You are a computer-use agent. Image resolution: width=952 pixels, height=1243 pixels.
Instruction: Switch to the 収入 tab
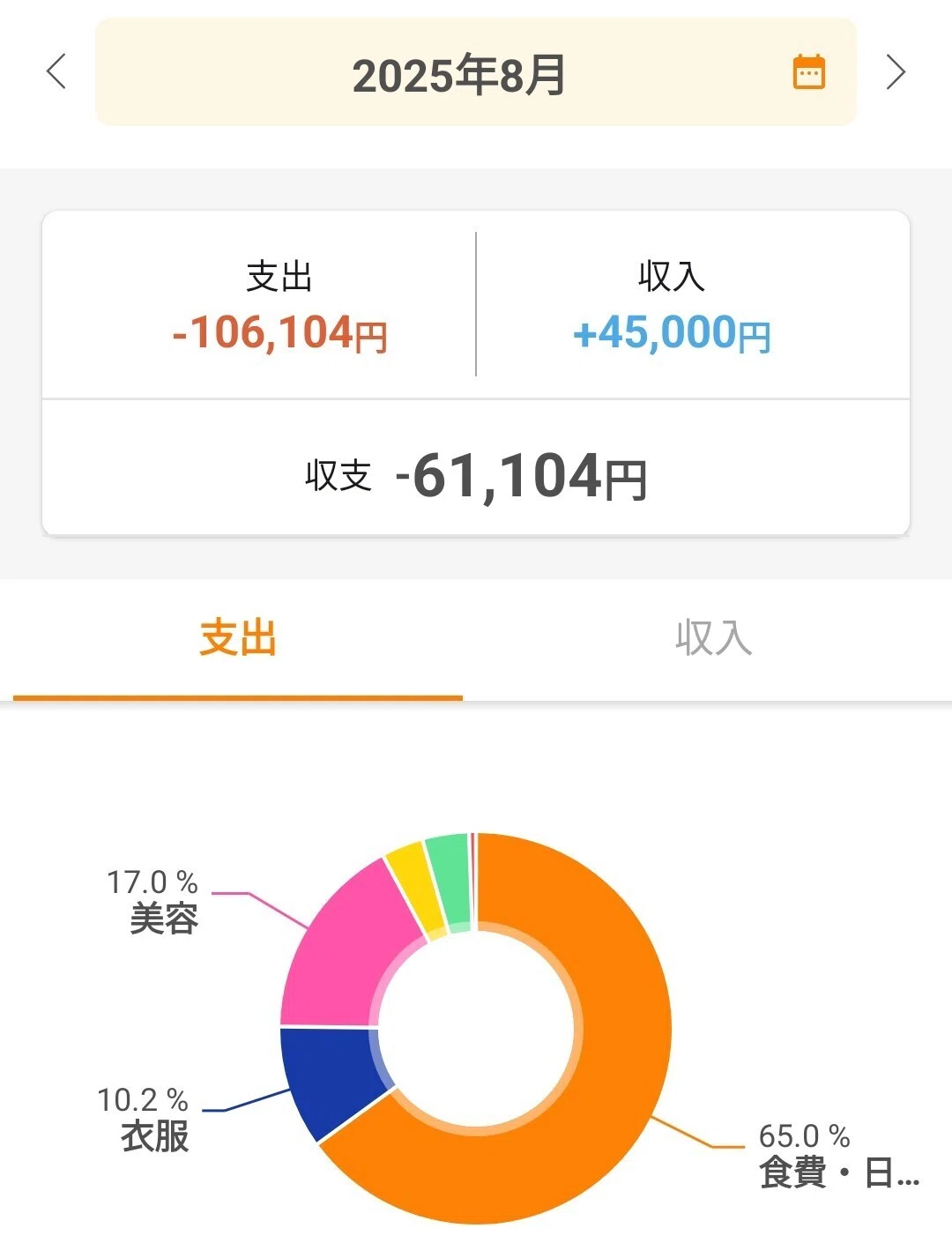pyautogui.click(x=713, y=637)
